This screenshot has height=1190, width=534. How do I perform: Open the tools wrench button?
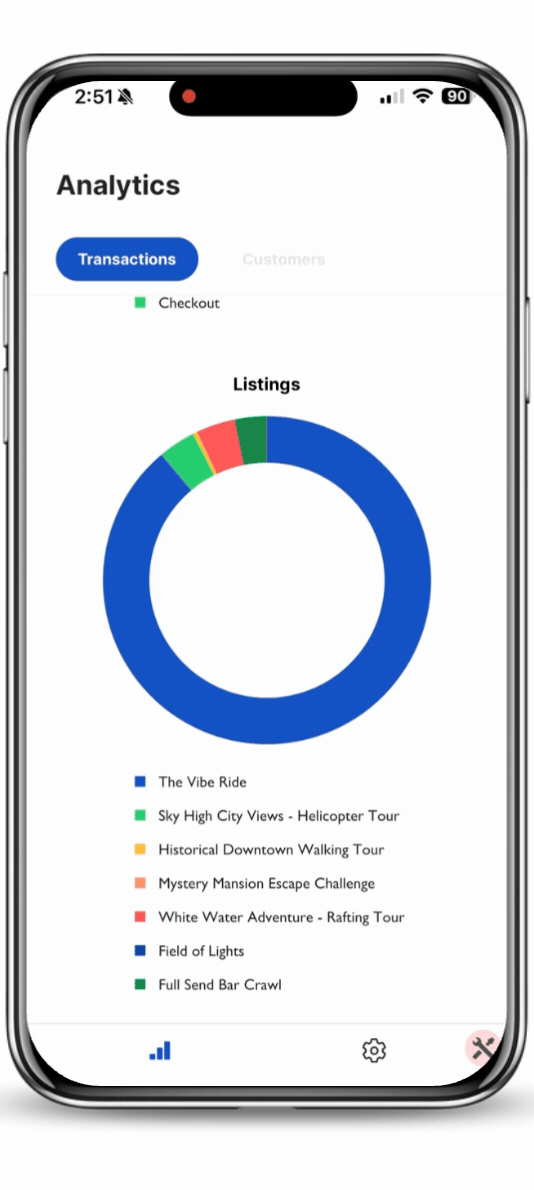[x=482, y=1048]
